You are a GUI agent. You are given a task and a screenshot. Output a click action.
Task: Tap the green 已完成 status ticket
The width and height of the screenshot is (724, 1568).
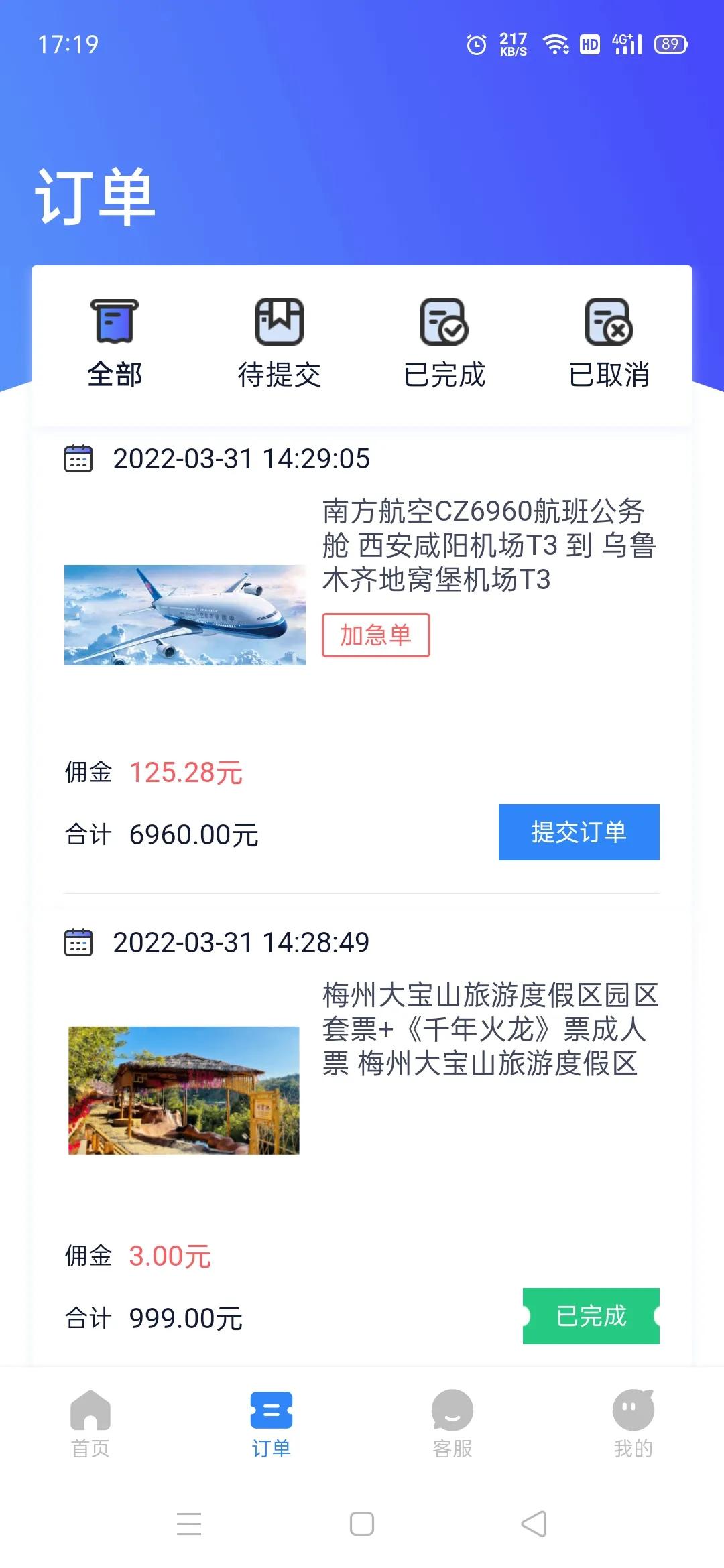(589, 1315)
